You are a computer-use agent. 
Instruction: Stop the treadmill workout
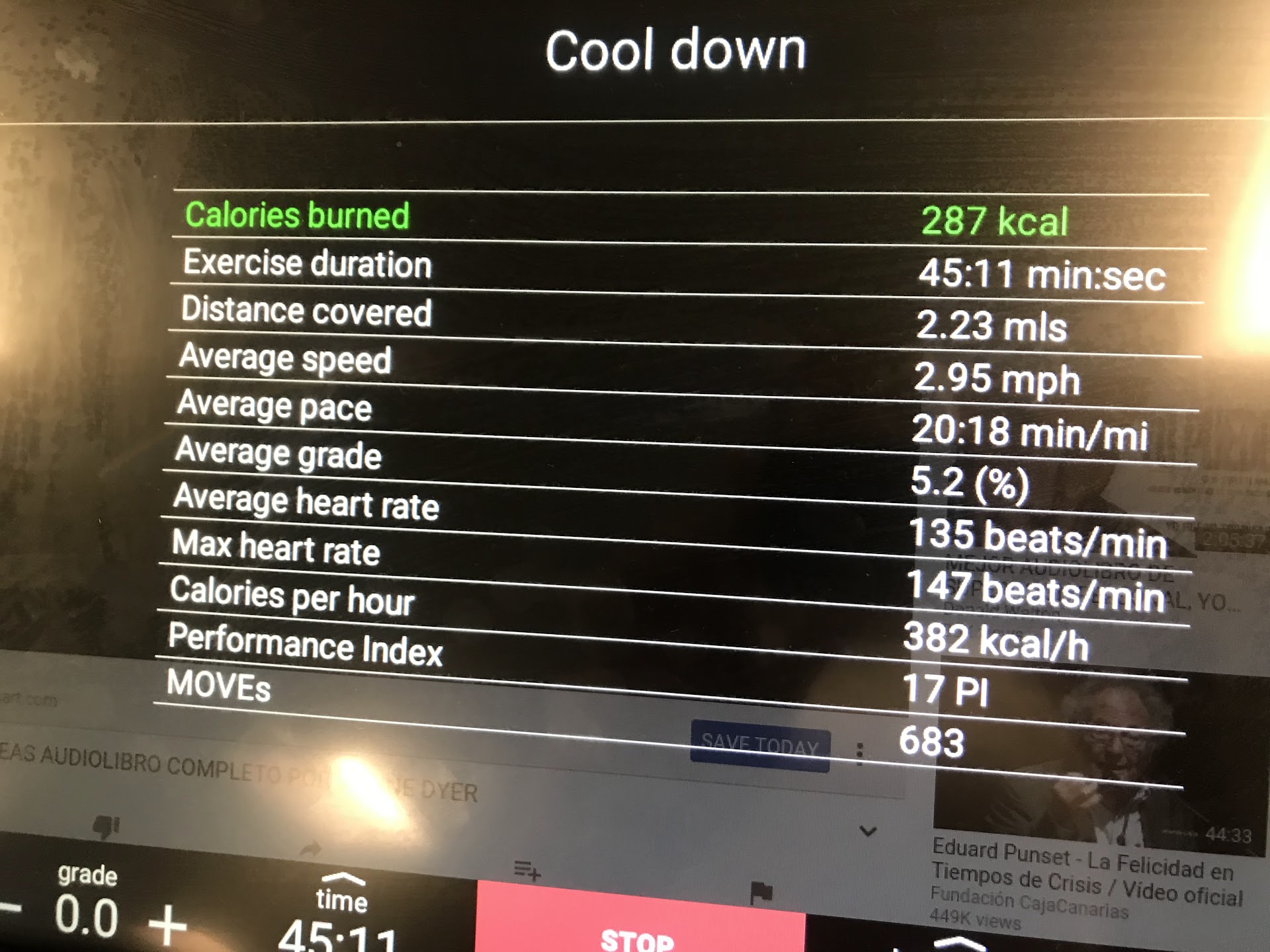pos(640,926)
